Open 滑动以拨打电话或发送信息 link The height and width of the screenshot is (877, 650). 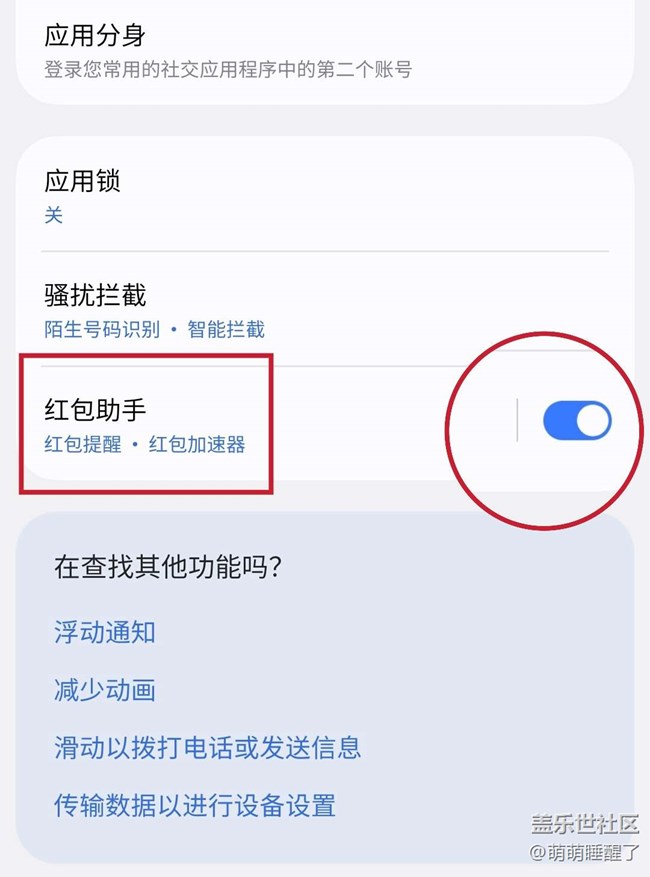tap(207, 747)
